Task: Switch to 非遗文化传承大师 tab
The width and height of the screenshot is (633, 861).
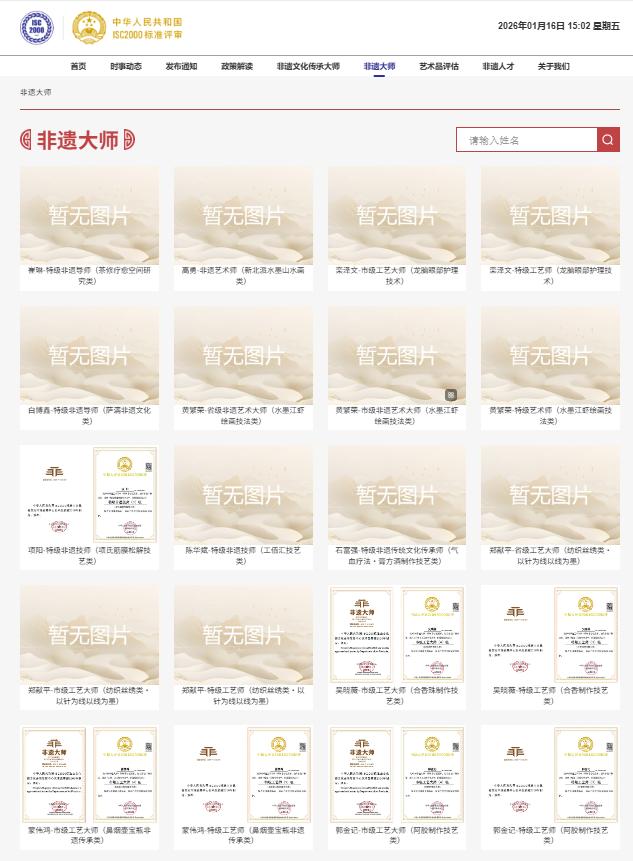Action: click(x=308, y=66)
